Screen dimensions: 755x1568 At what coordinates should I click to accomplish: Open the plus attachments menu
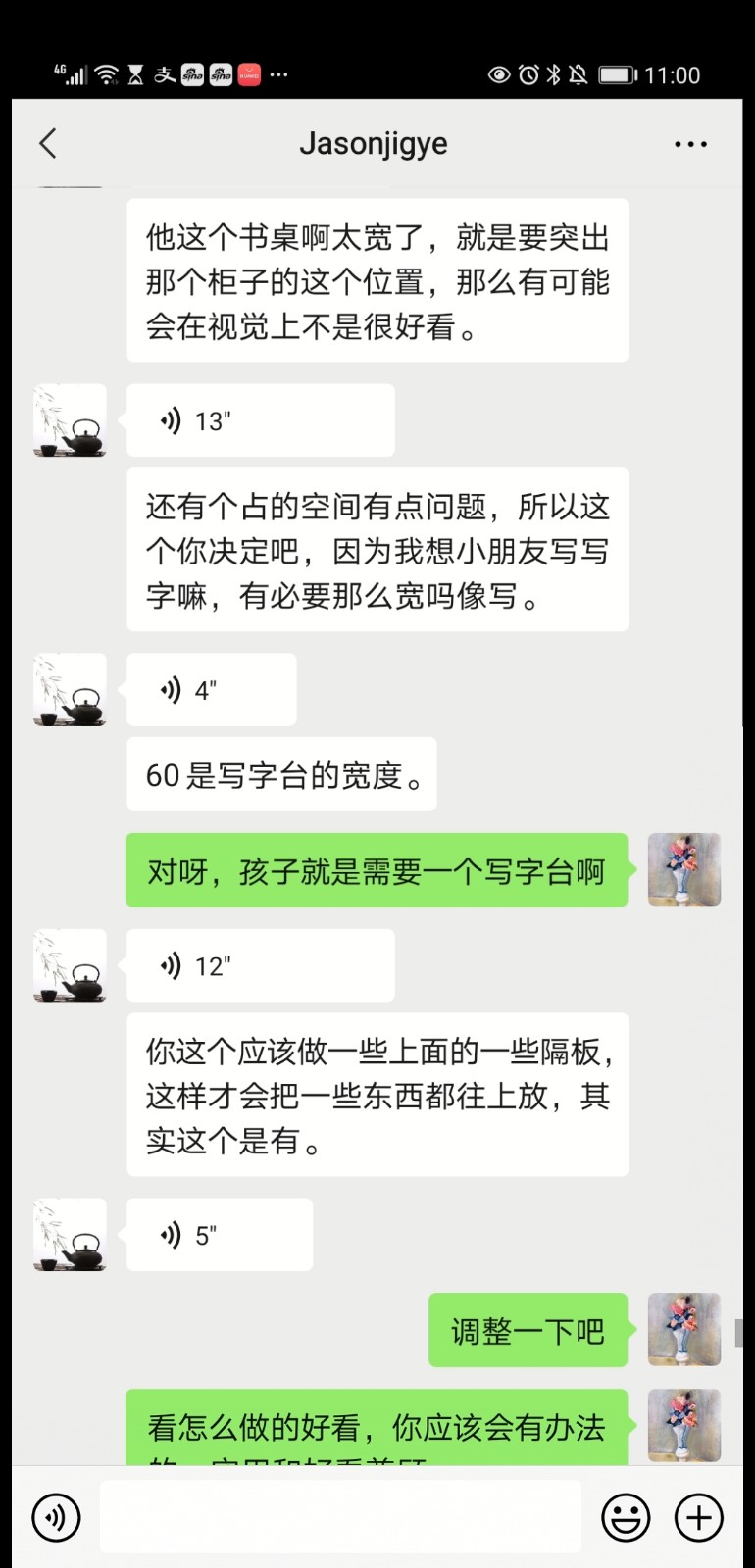point(698,1517)
